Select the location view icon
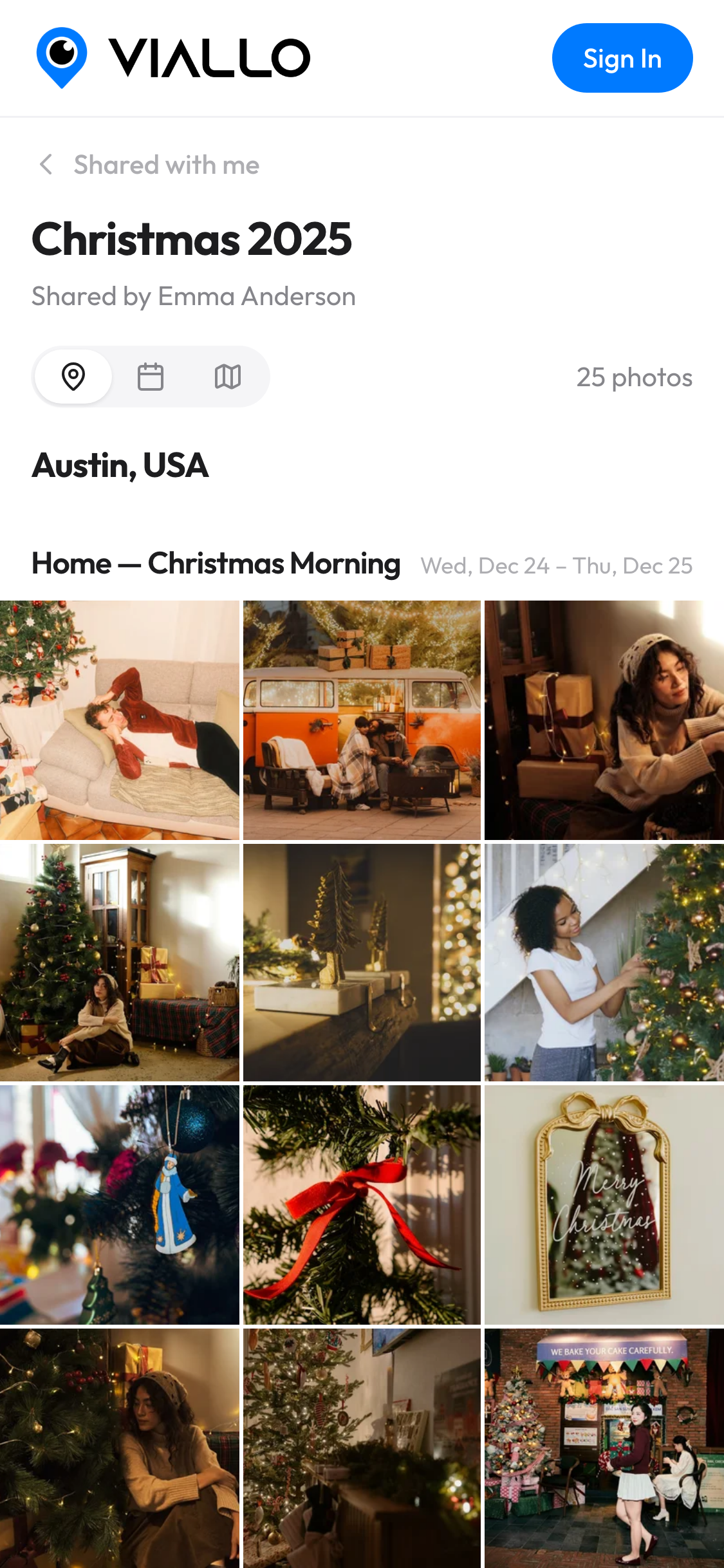Screen dimensions: 724x1568 tap(73, 377)
